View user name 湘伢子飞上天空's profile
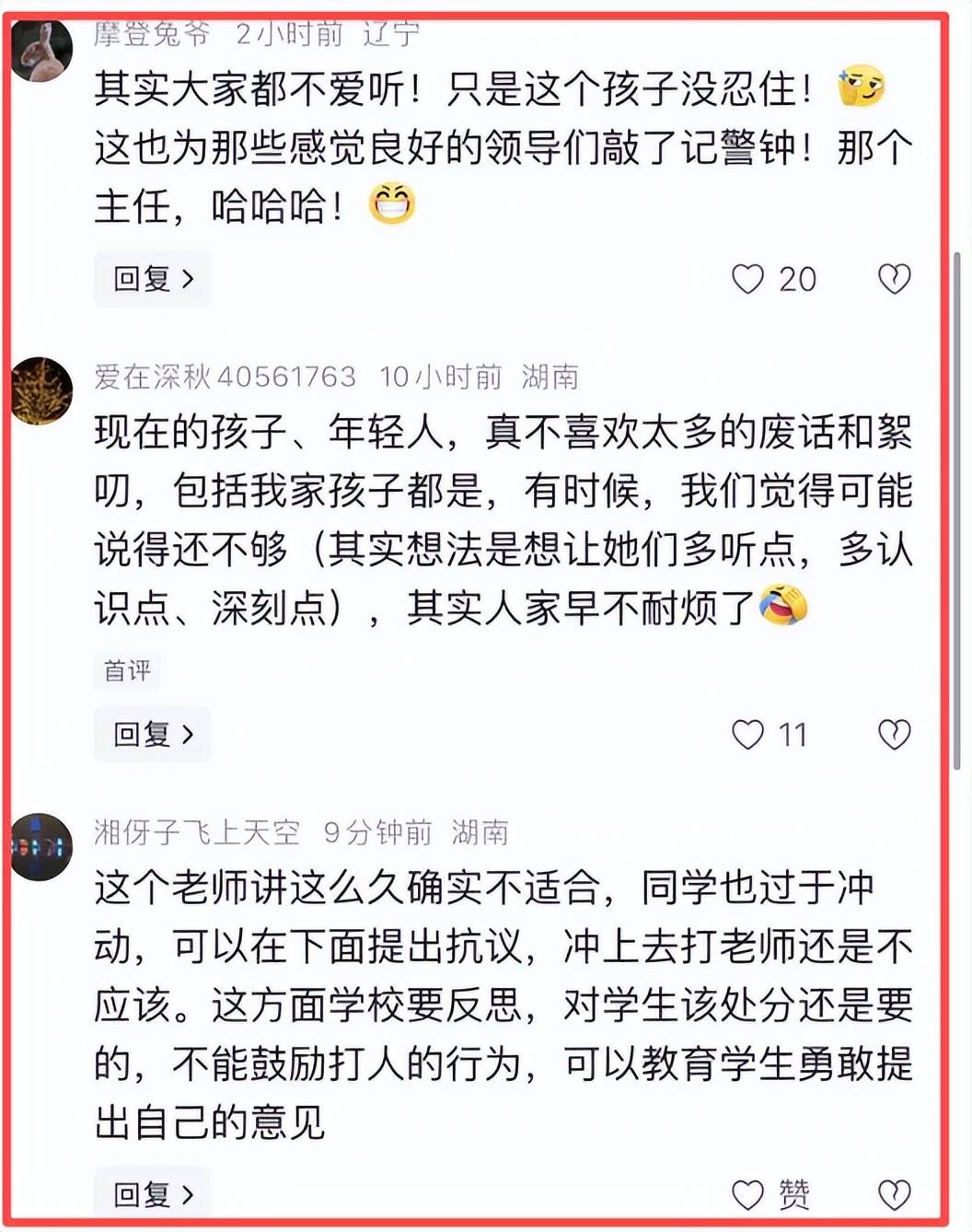The height and width of the screenshot is (1232, 972). coord(197,832)
